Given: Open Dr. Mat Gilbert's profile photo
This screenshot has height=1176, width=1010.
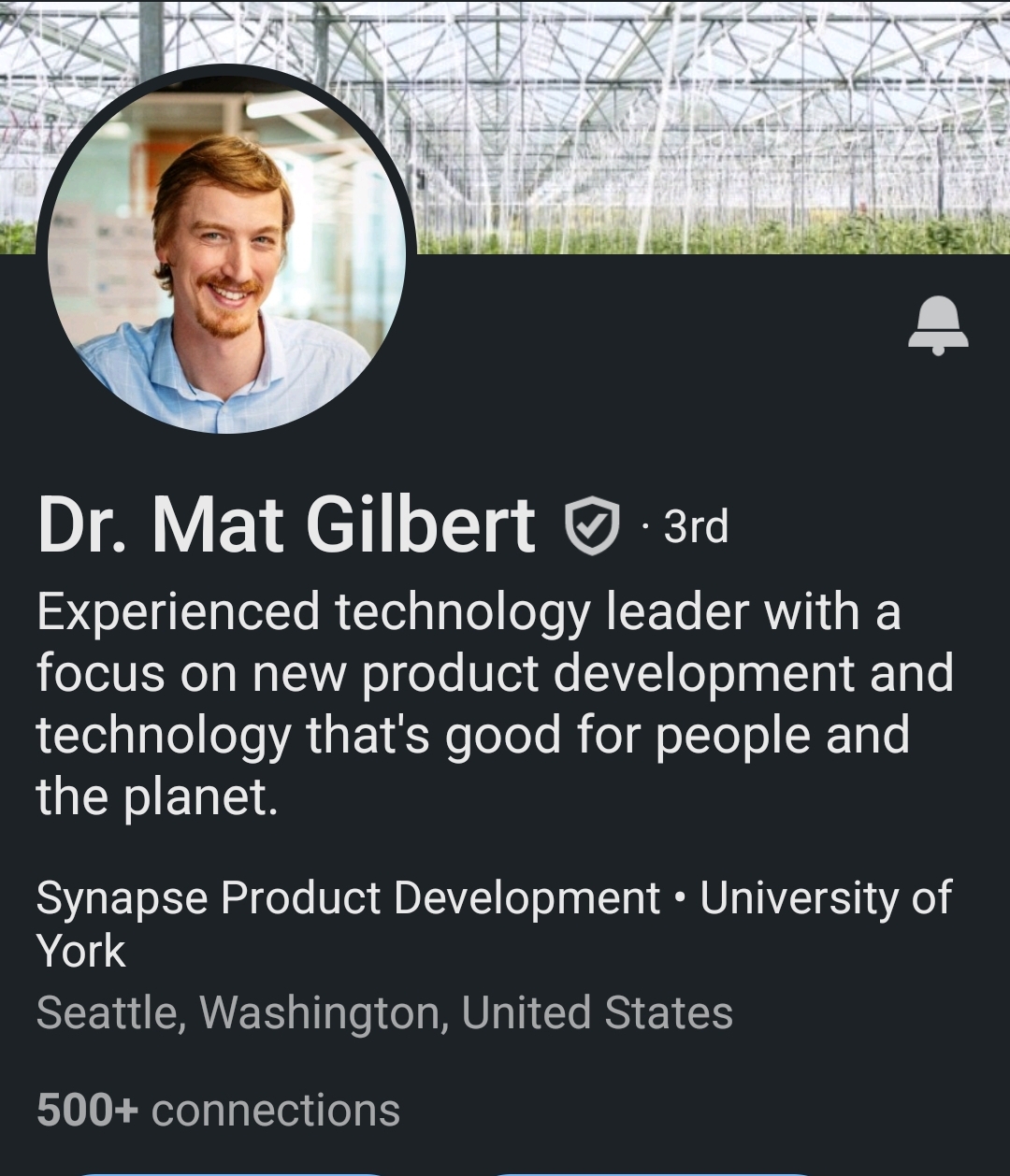Looking at the screenshot, I should [226, 254].
